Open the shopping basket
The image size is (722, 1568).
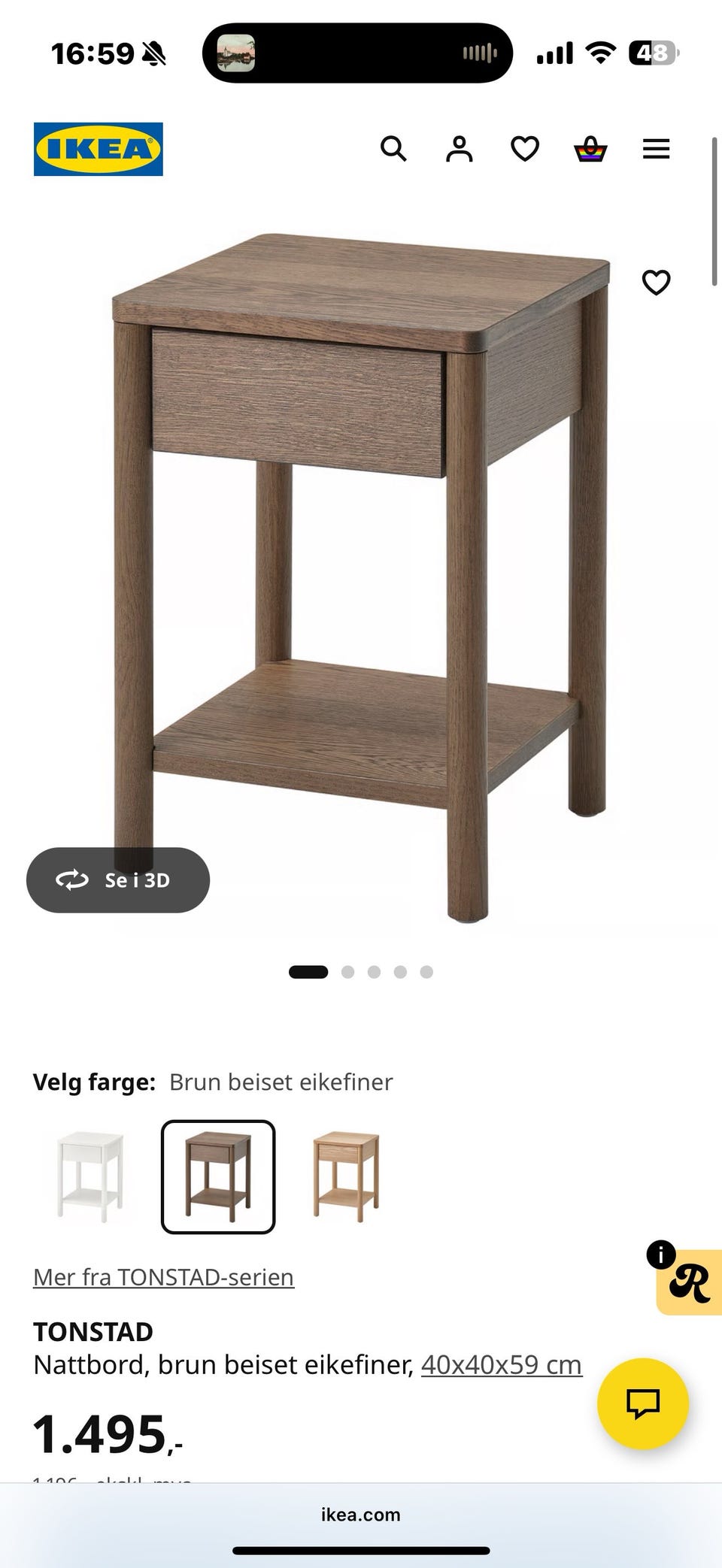[590, 149]
